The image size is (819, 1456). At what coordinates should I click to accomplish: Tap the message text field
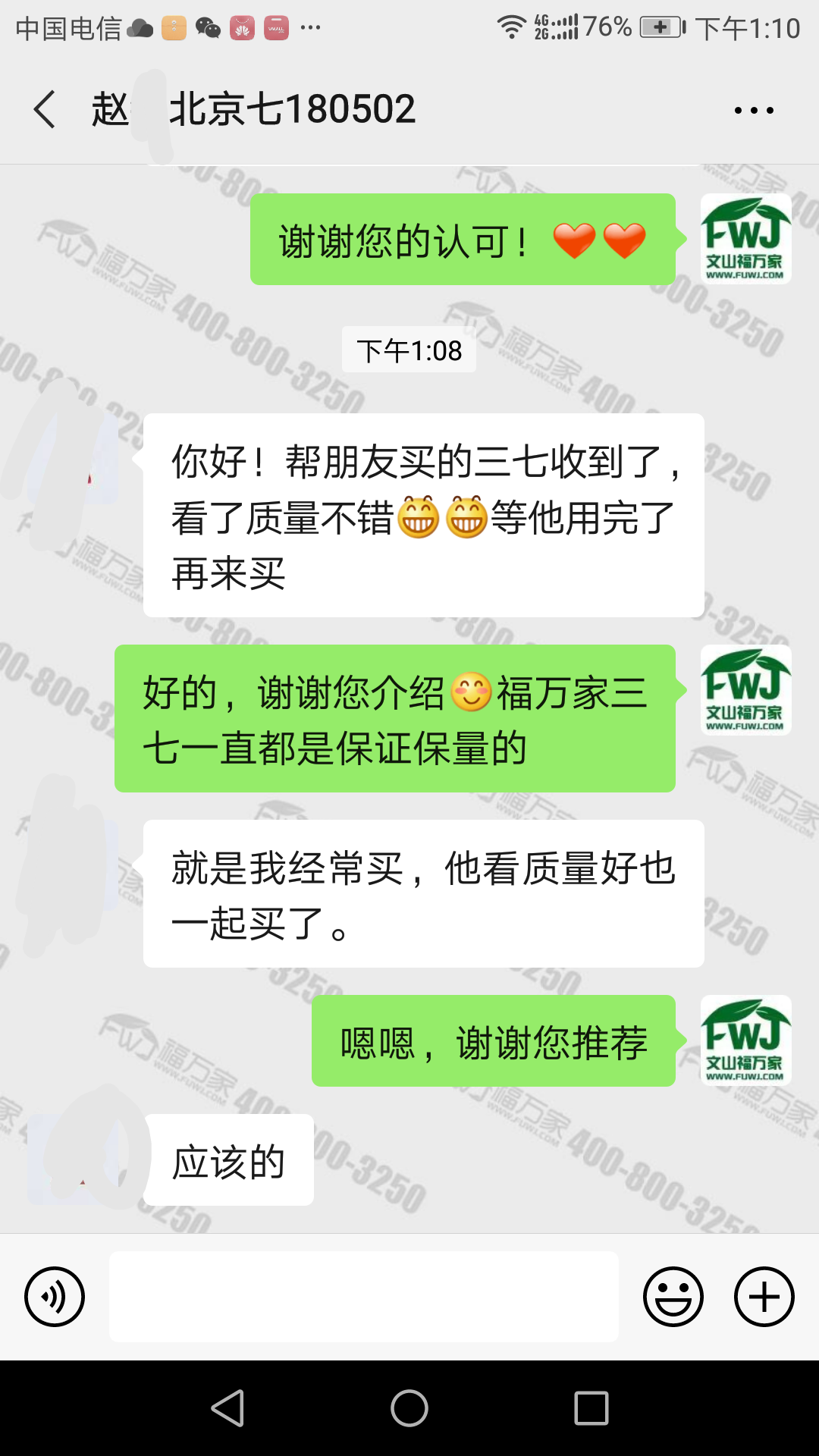(x=364, y=1297)
